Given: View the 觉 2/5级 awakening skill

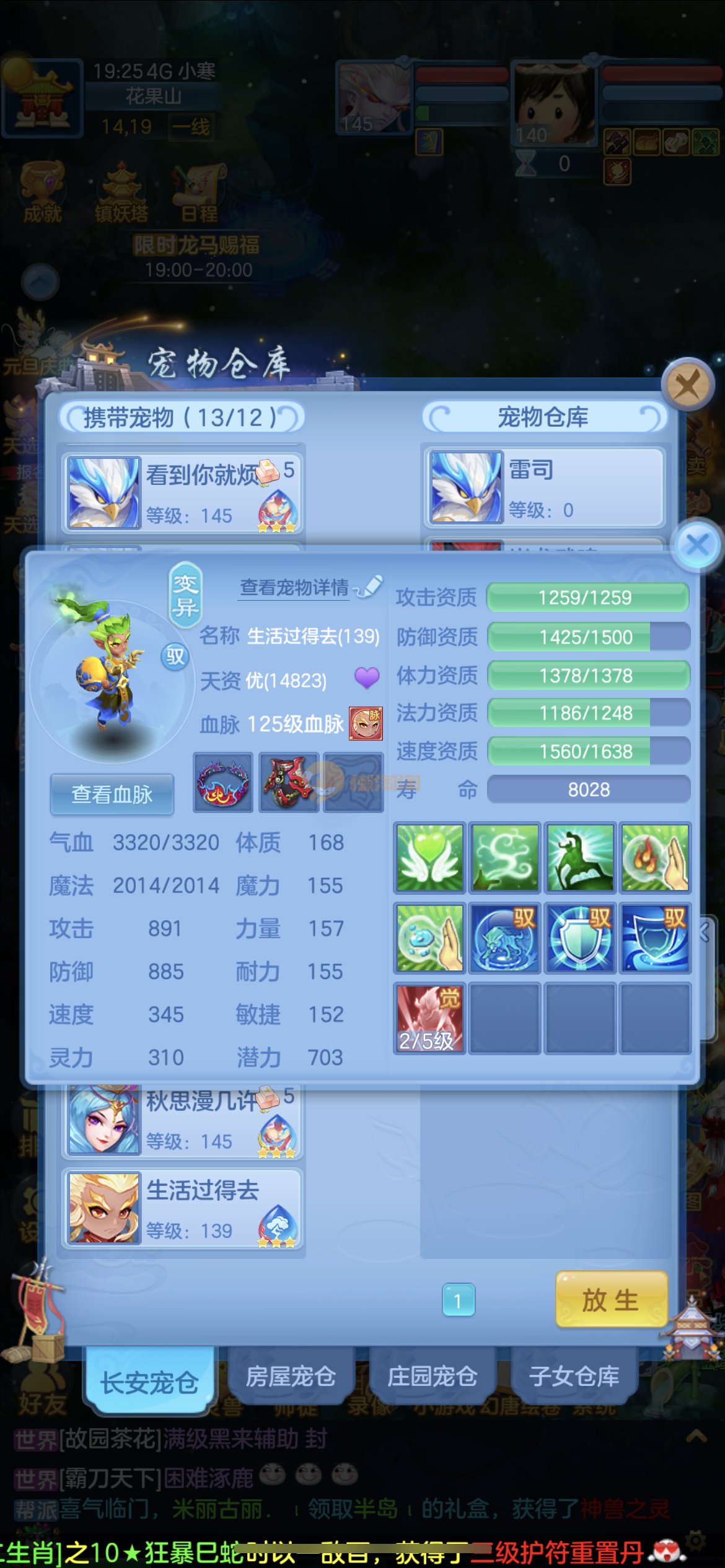Looking at the screenshot, I should pos(429,1017).
